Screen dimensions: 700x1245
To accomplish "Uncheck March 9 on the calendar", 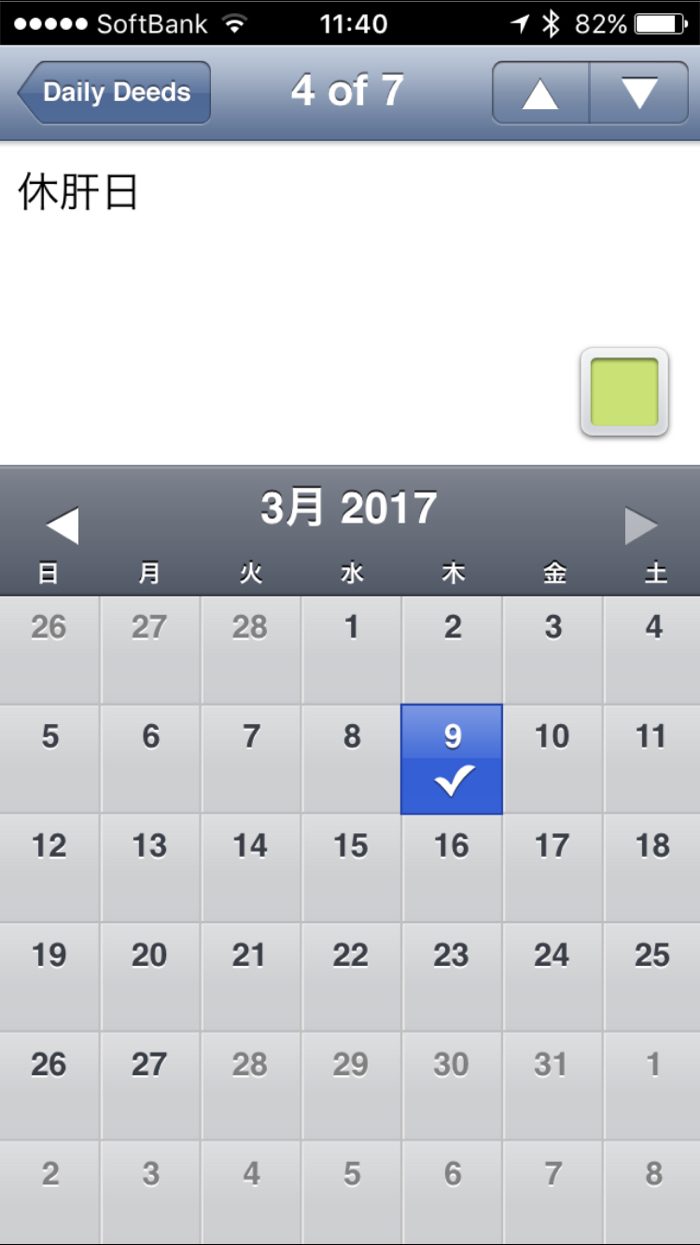I will [452, 759].
